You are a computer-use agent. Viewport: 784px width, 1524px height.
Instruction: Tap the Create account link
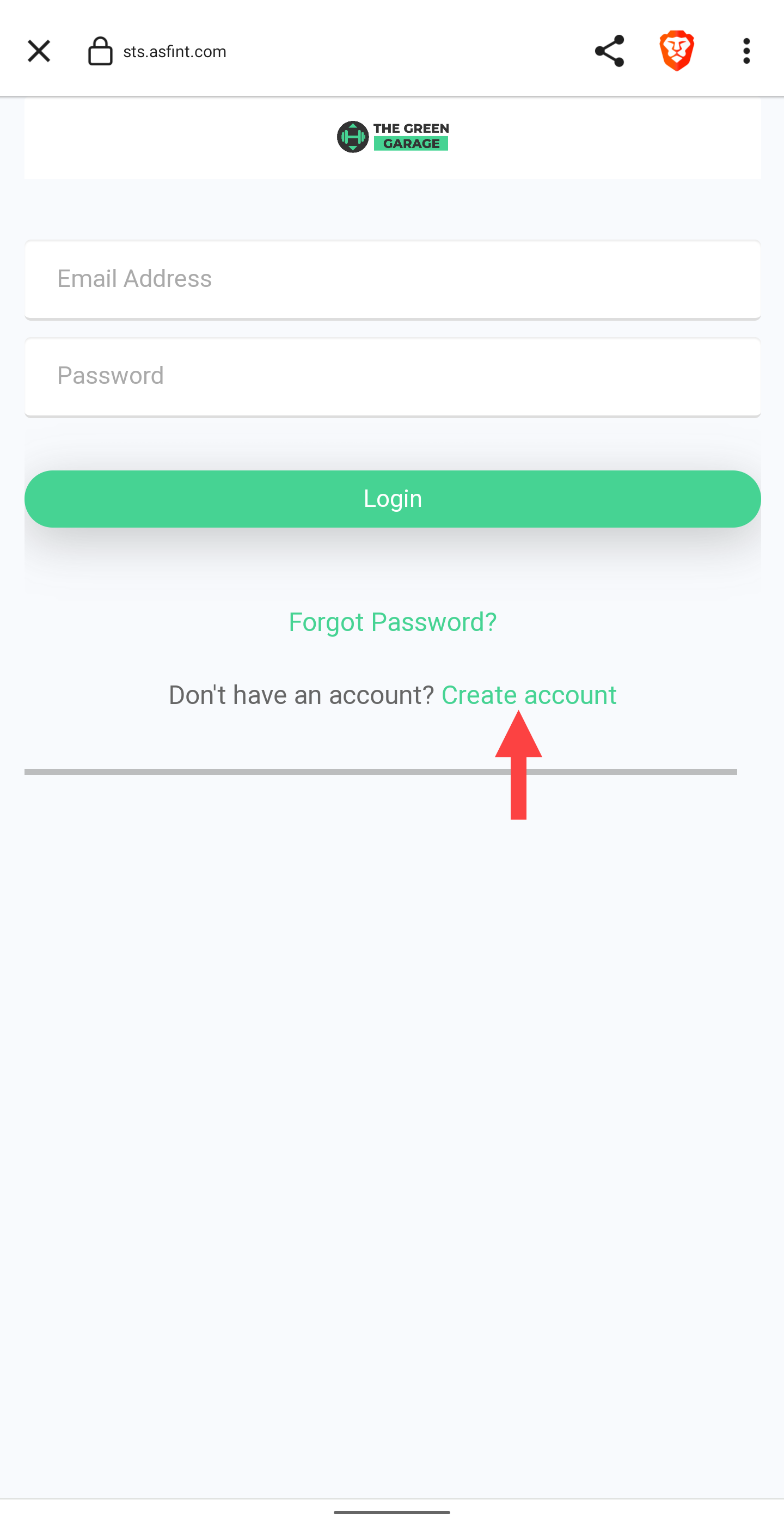tap(529, 695)
